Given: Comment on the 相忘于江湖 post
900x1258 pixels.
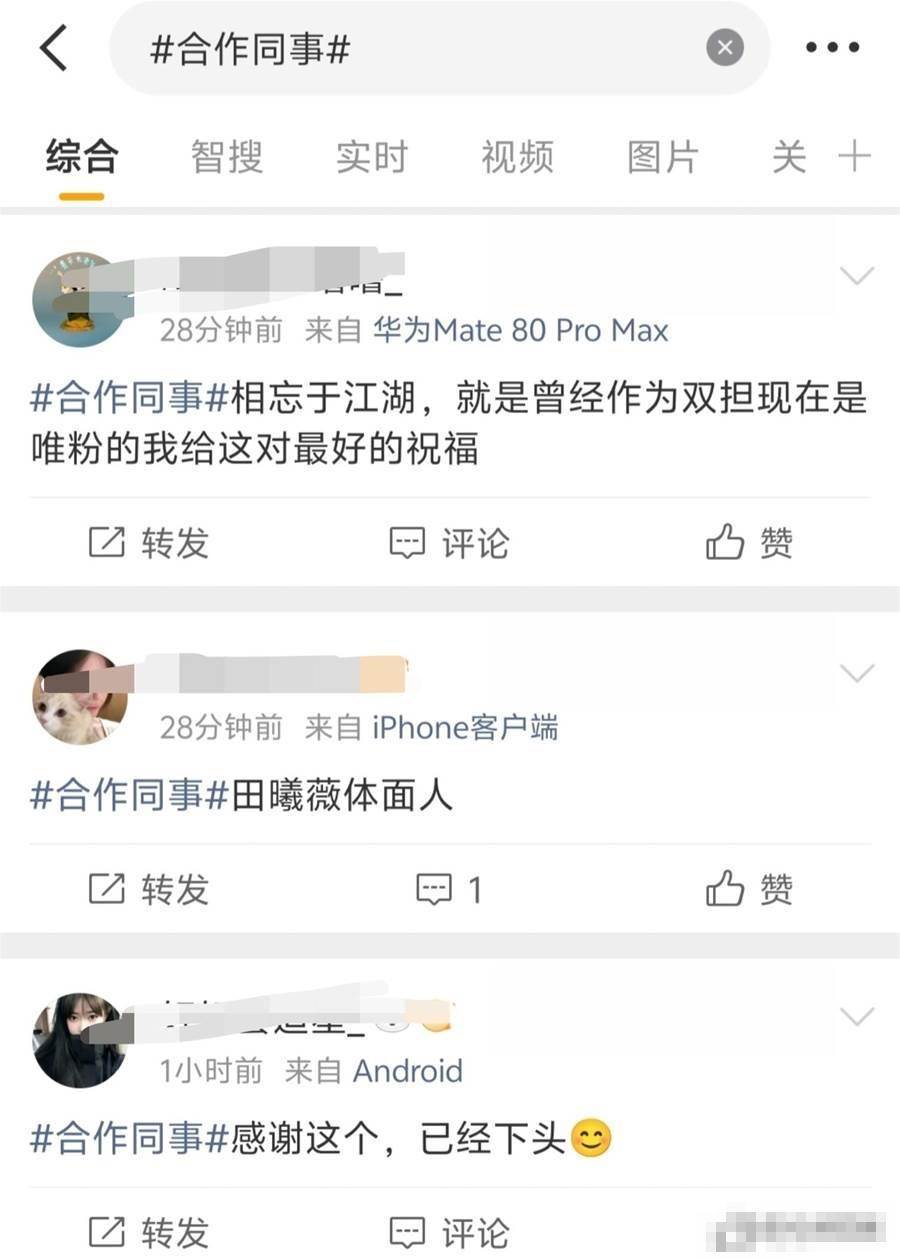Looking at the screenshot, I should click(x=449, y=543).
